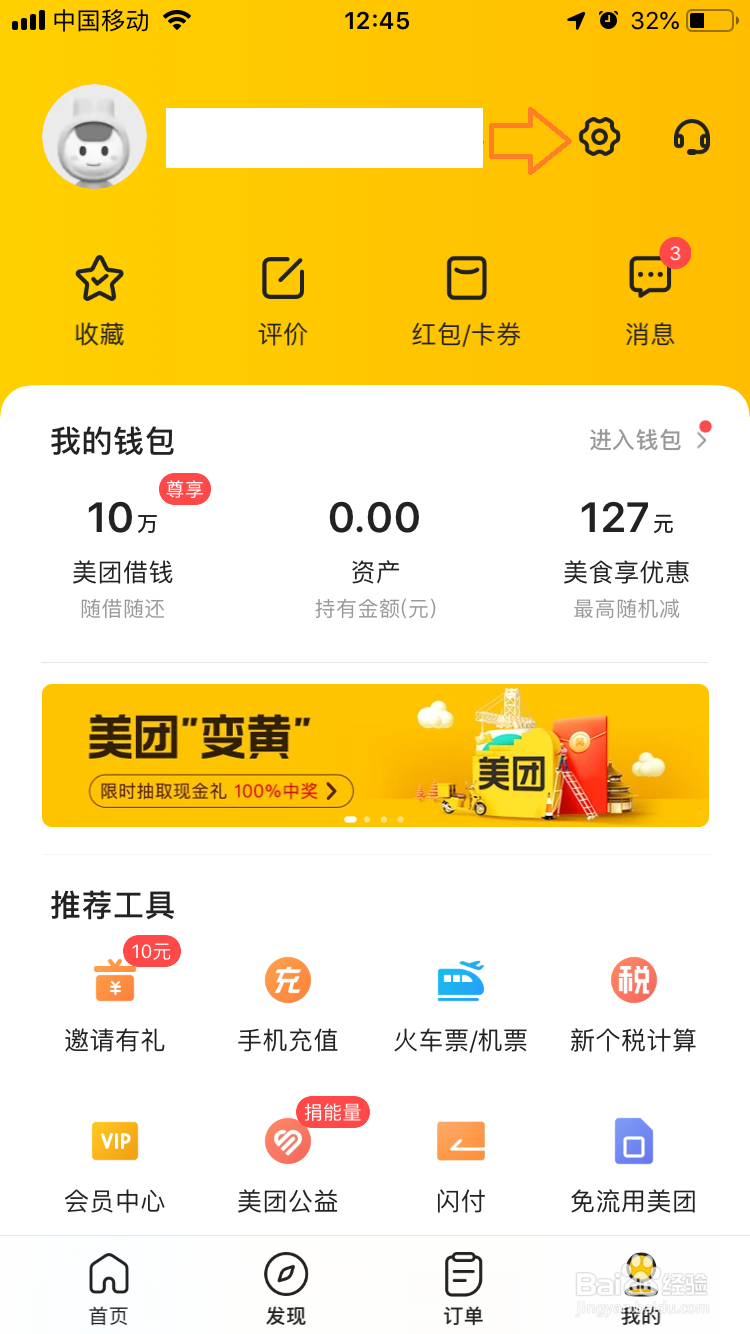The width and height of the screenshot is (750, 1334).
Task: Open 美团公益 charity with 捐能量 badge
Action: click(x=287, y=1140)
